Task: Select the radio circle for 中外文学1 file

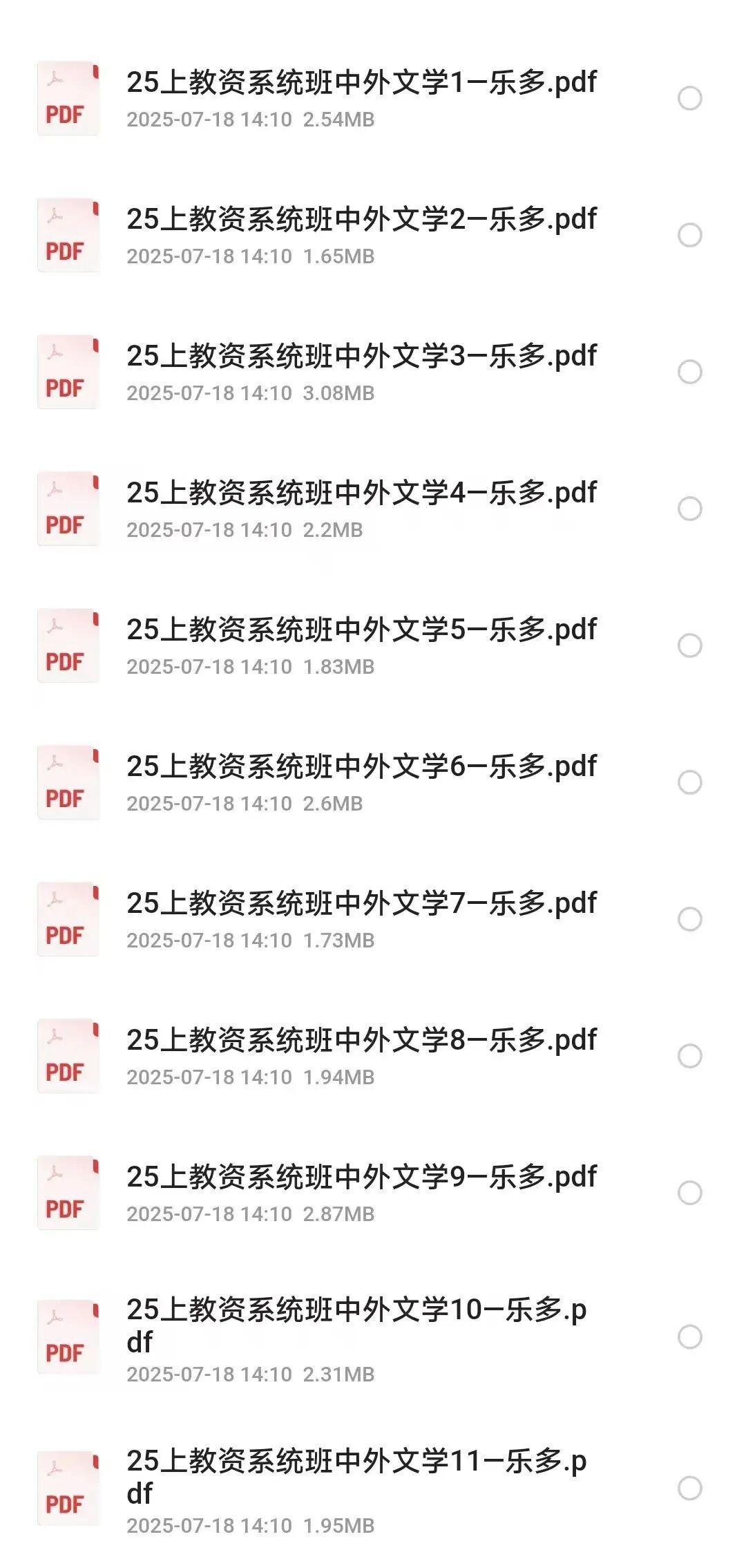Action: (689, 98)
